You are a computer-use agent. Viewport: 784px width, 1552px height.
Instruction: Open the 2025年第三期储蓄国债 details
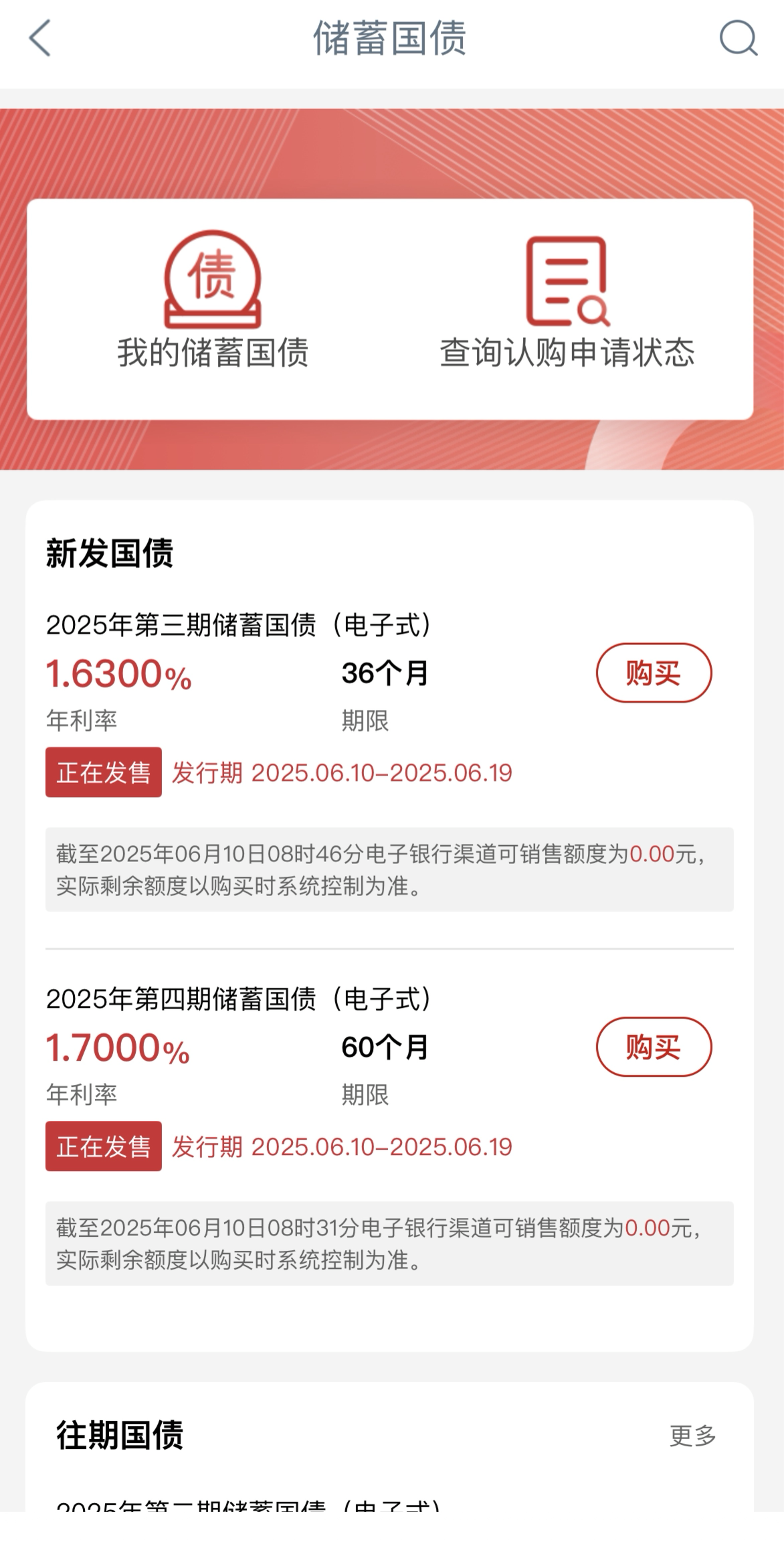[238, 625]
